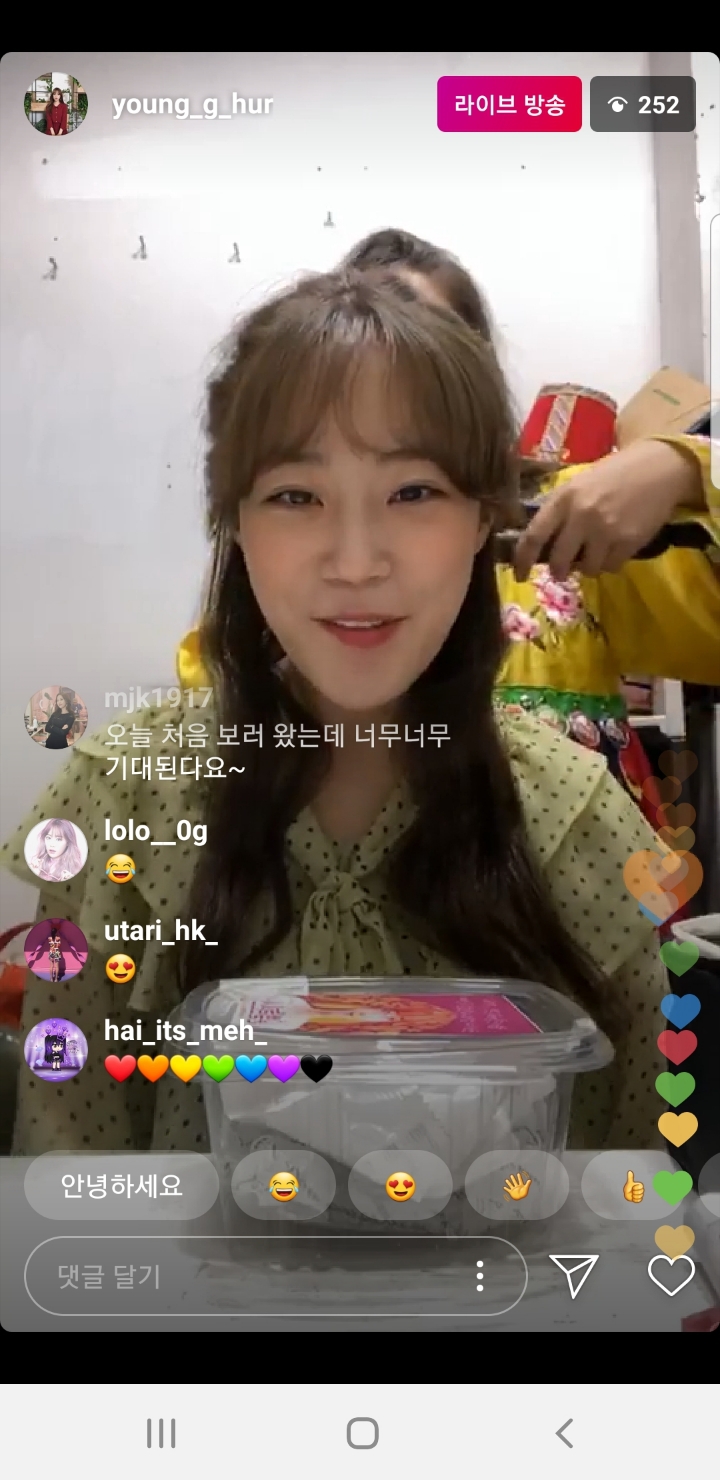This screenshot has height=1480, width=720.
Task: Focus the 댓글 달기 comment field
Action: click(x=250, y=1276)
